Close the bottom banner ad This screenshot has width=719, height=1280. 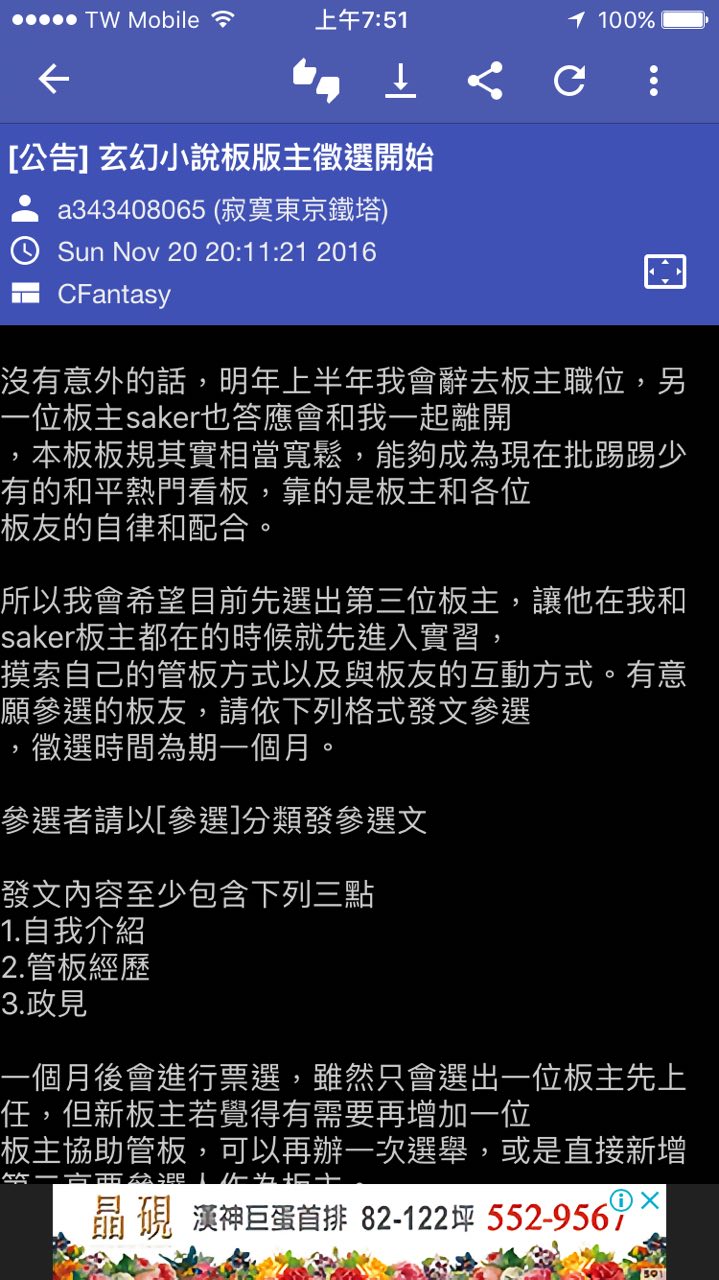tap(651, 1200)
